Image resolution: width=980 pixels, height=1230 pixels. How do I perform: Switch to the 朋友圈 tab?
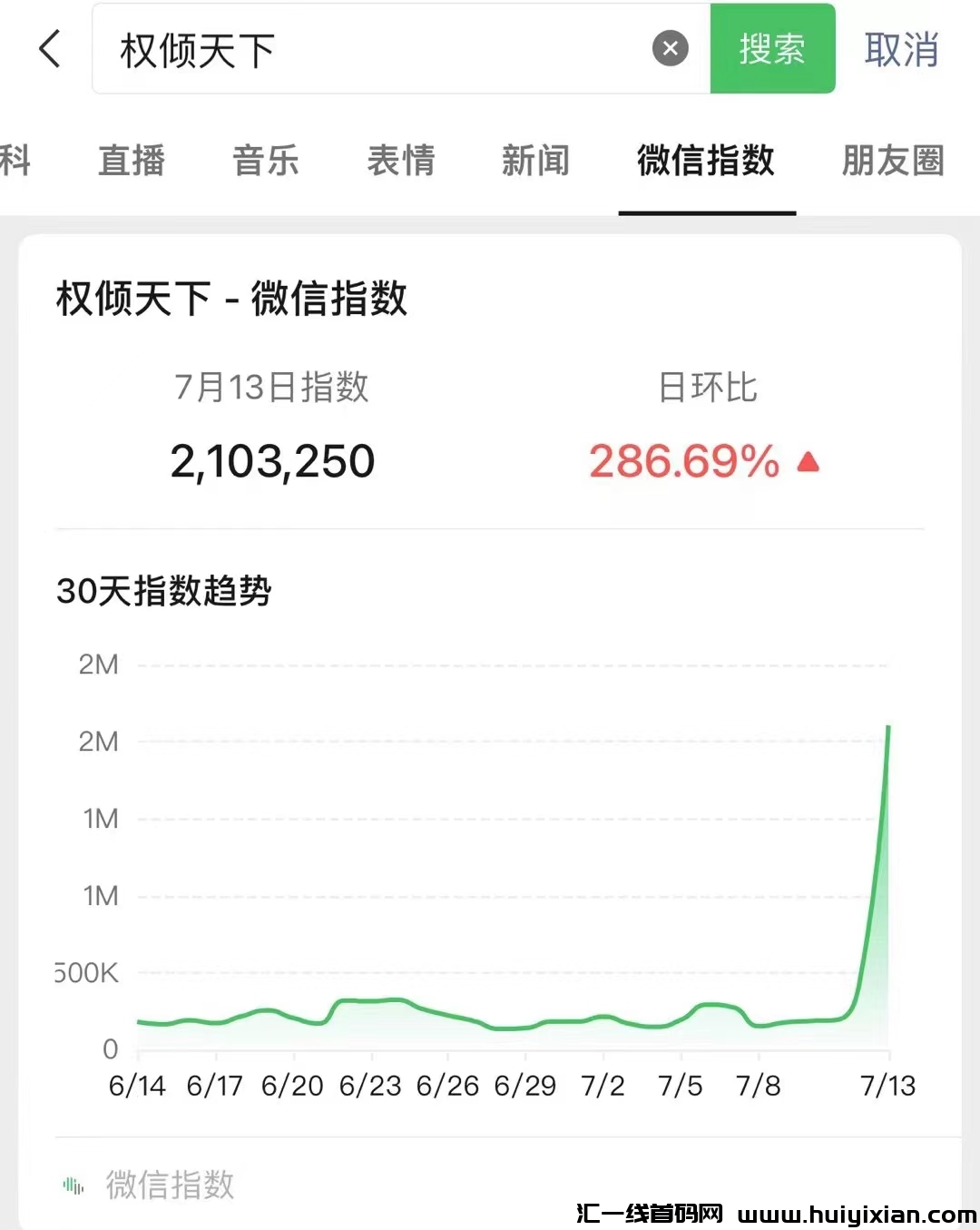tap(893, 161)
